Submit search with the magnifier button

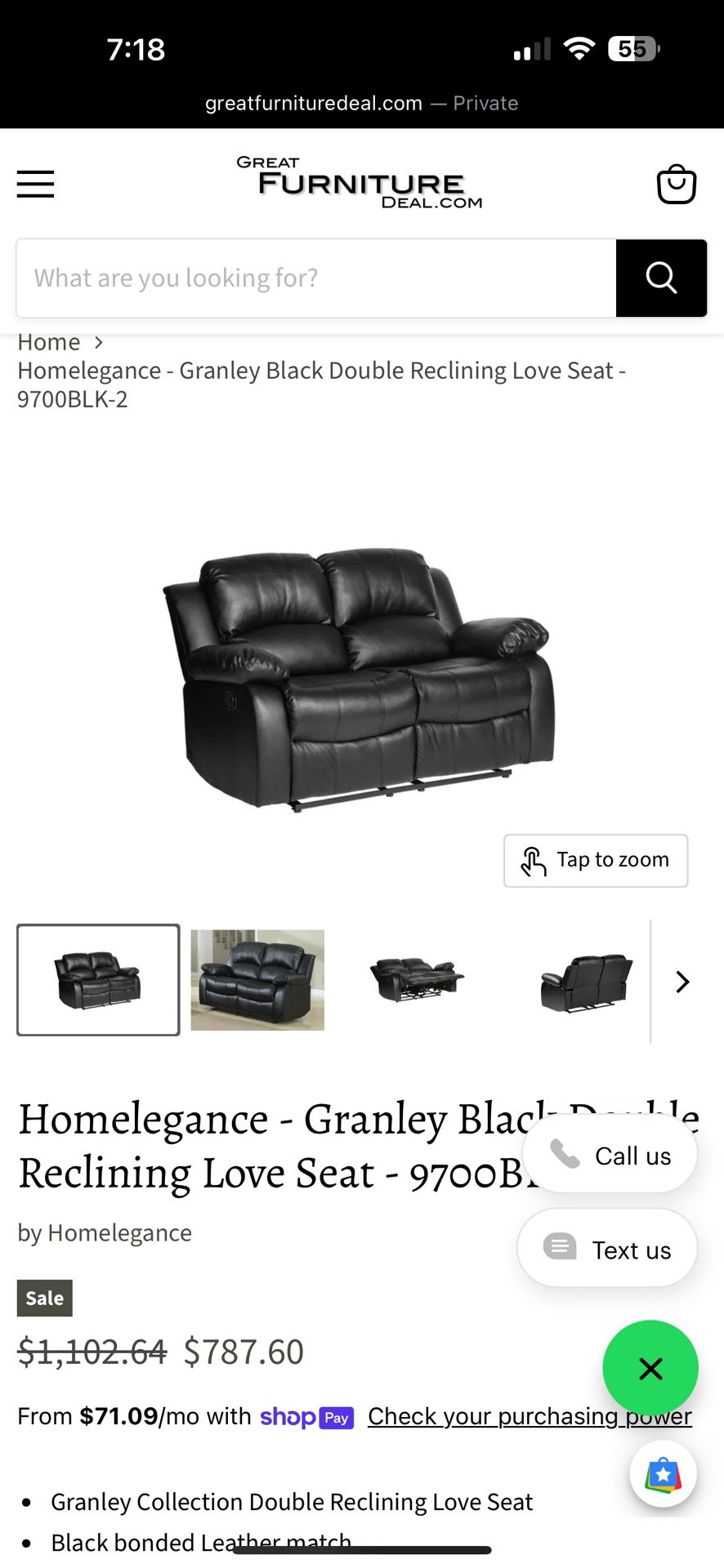pos(661,278)
